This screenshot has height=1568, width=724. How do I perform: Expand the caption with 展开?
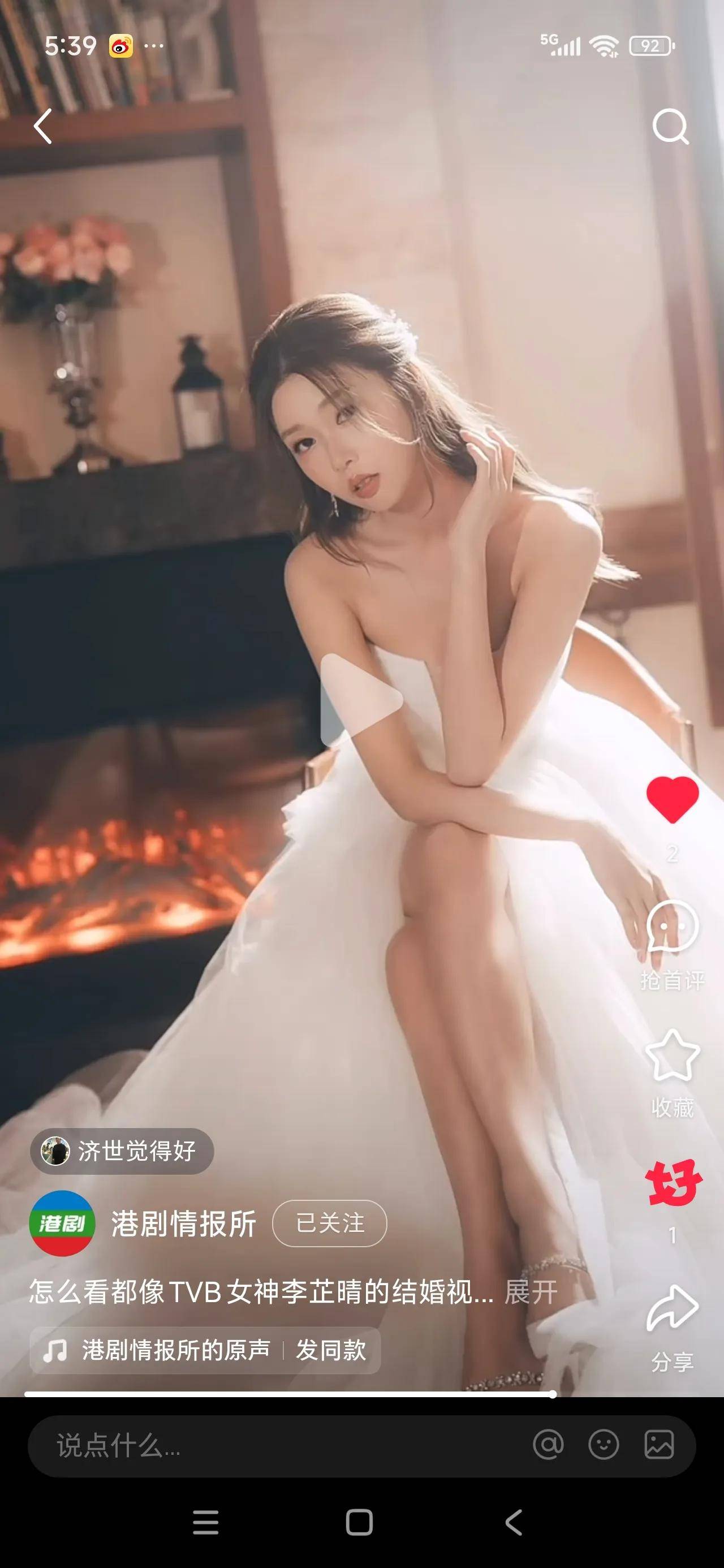[531, 1291]
